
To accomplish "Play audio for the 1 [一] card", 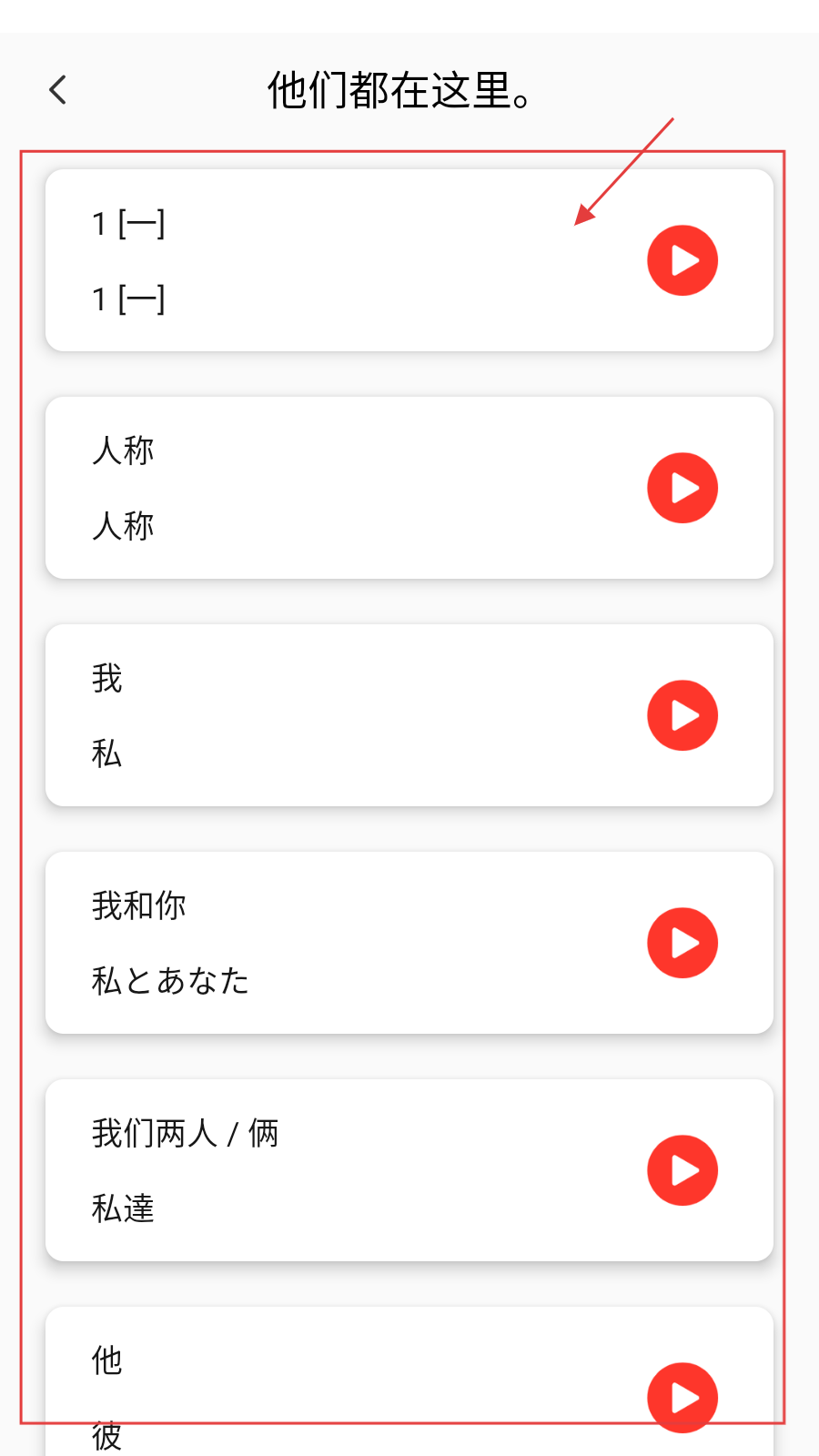I will tap(682, 260).
